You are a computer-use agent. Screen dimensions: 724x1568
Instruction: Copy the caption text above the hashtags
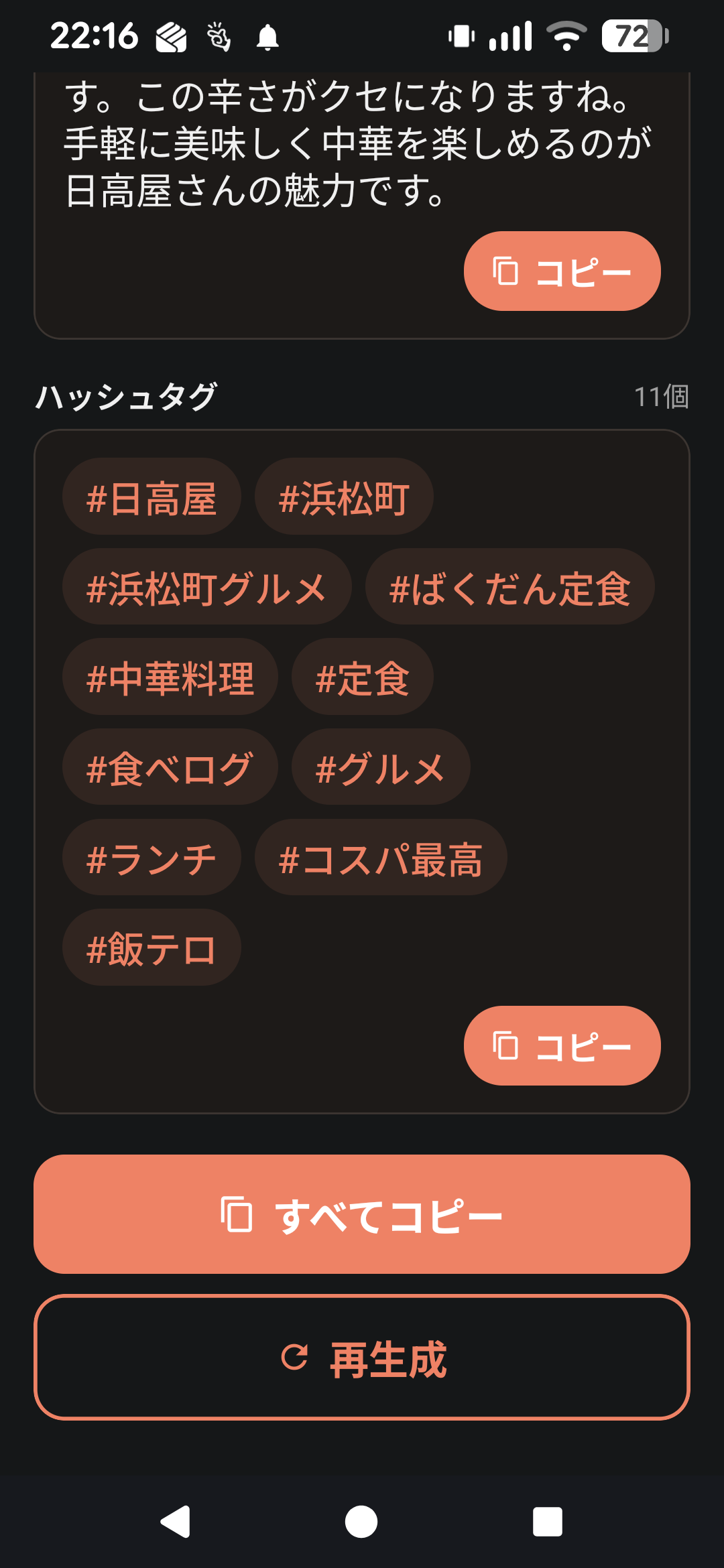[x=562, y=271]
